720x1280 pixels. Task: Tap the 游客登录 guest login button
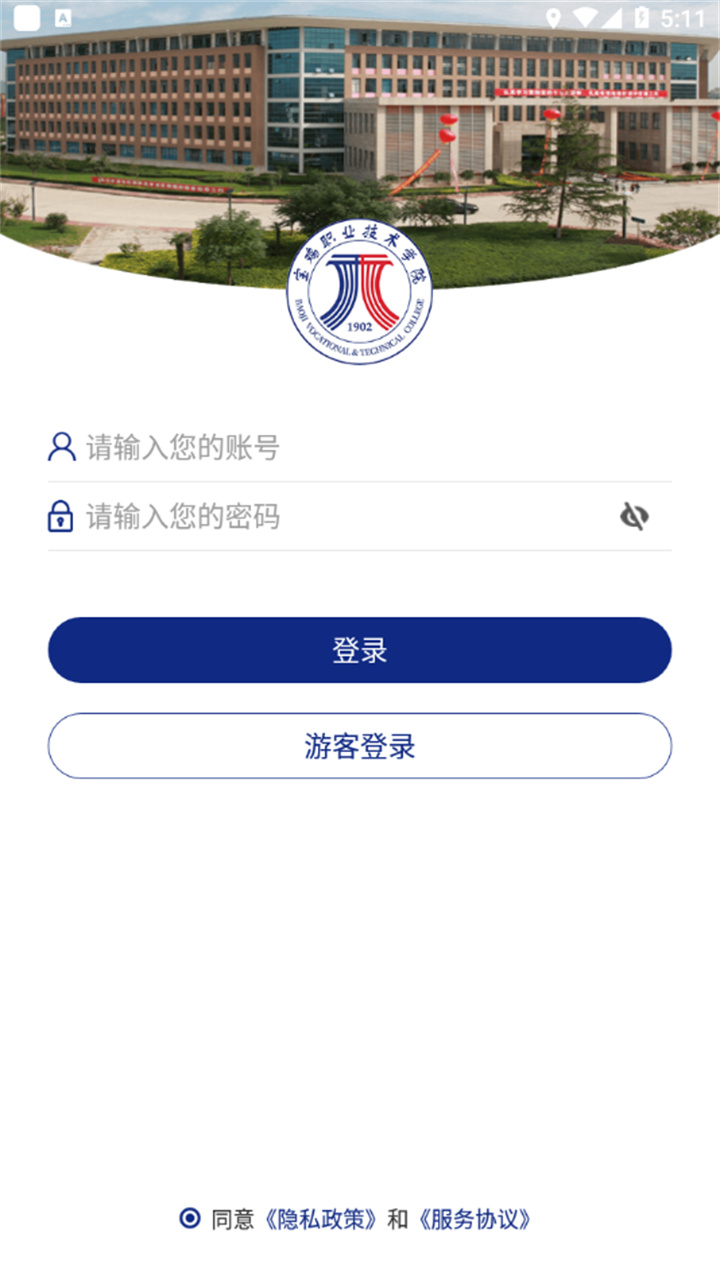point(360,746)
